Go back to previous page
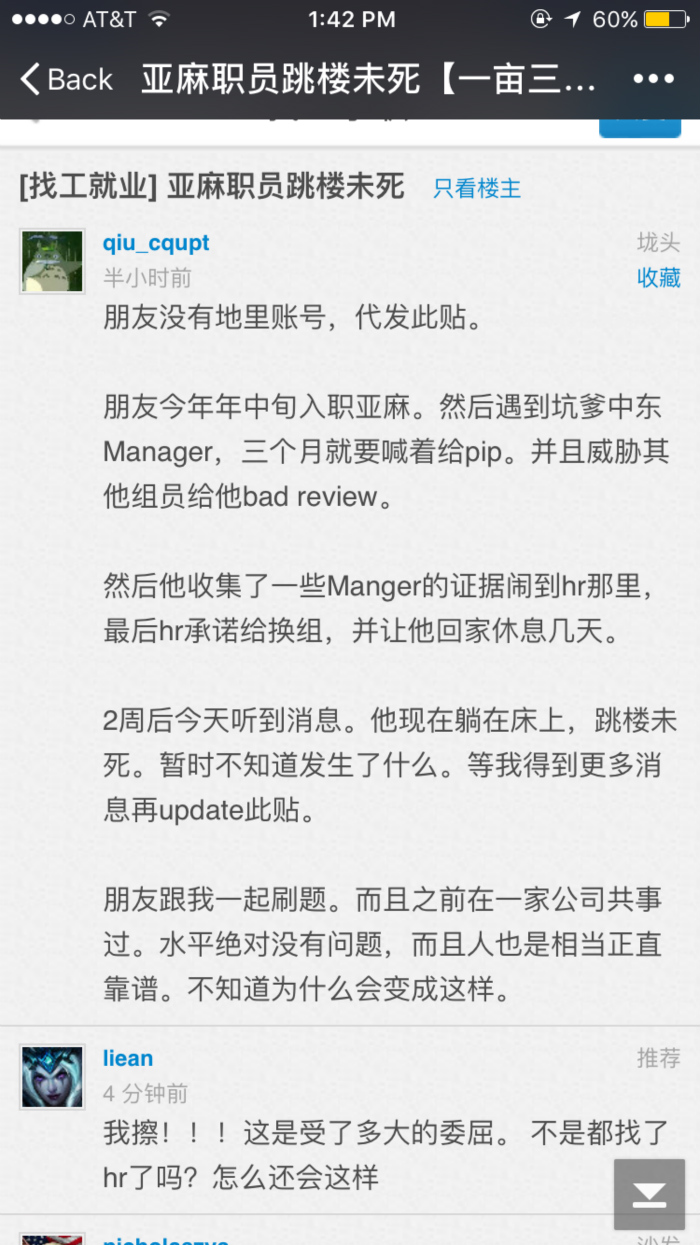Viewport: 700px width, 1245px height. click(x=67, y=80)
